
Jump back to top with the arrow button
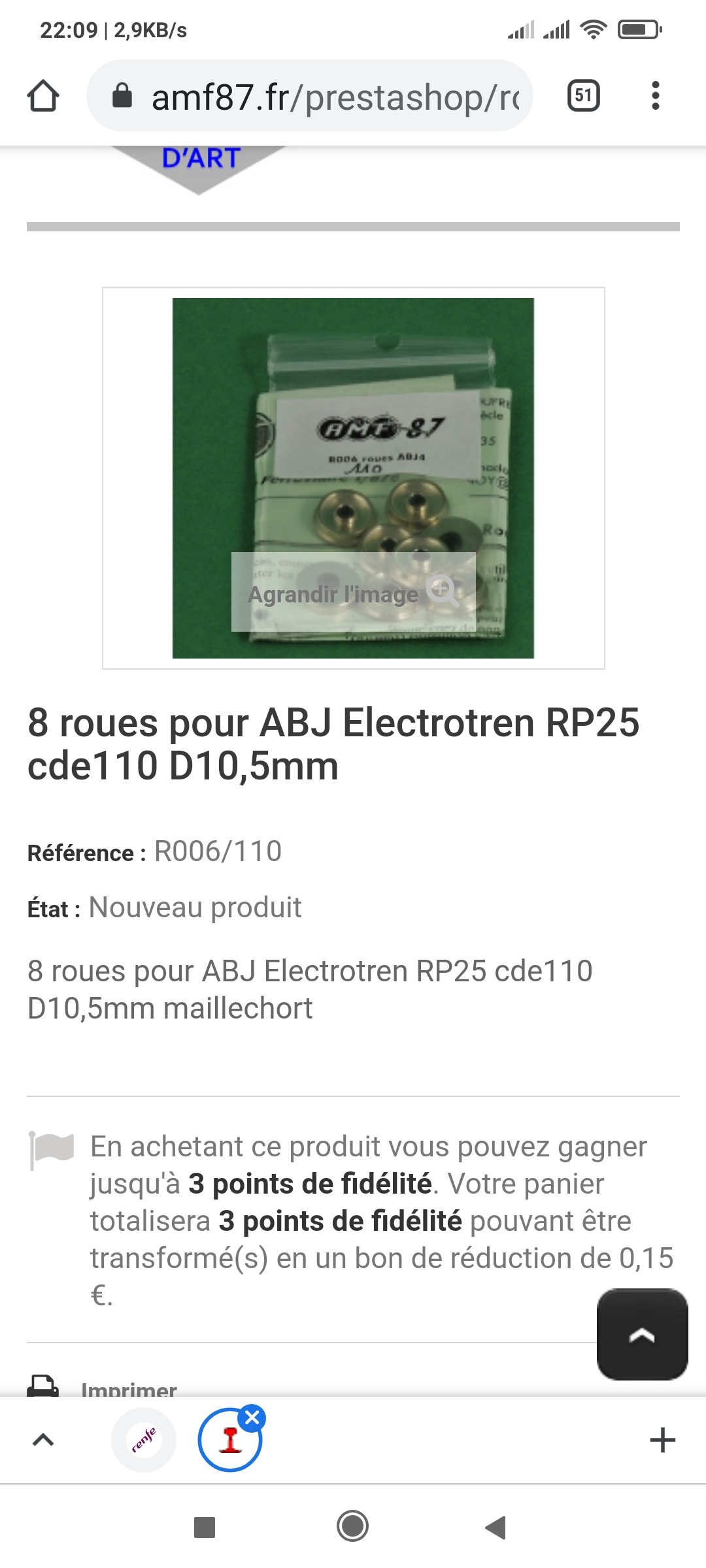click(642, 1335)
